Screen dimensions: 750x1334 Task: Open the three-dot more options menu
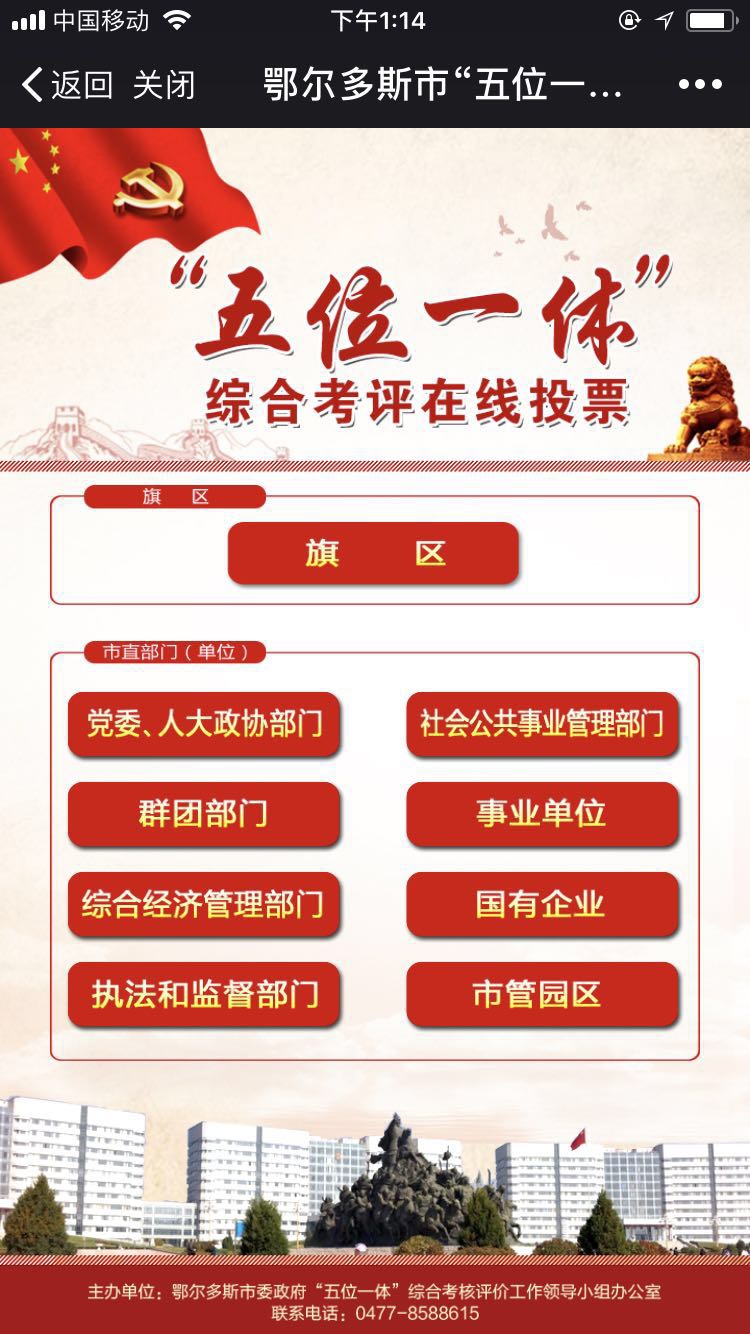700,85
